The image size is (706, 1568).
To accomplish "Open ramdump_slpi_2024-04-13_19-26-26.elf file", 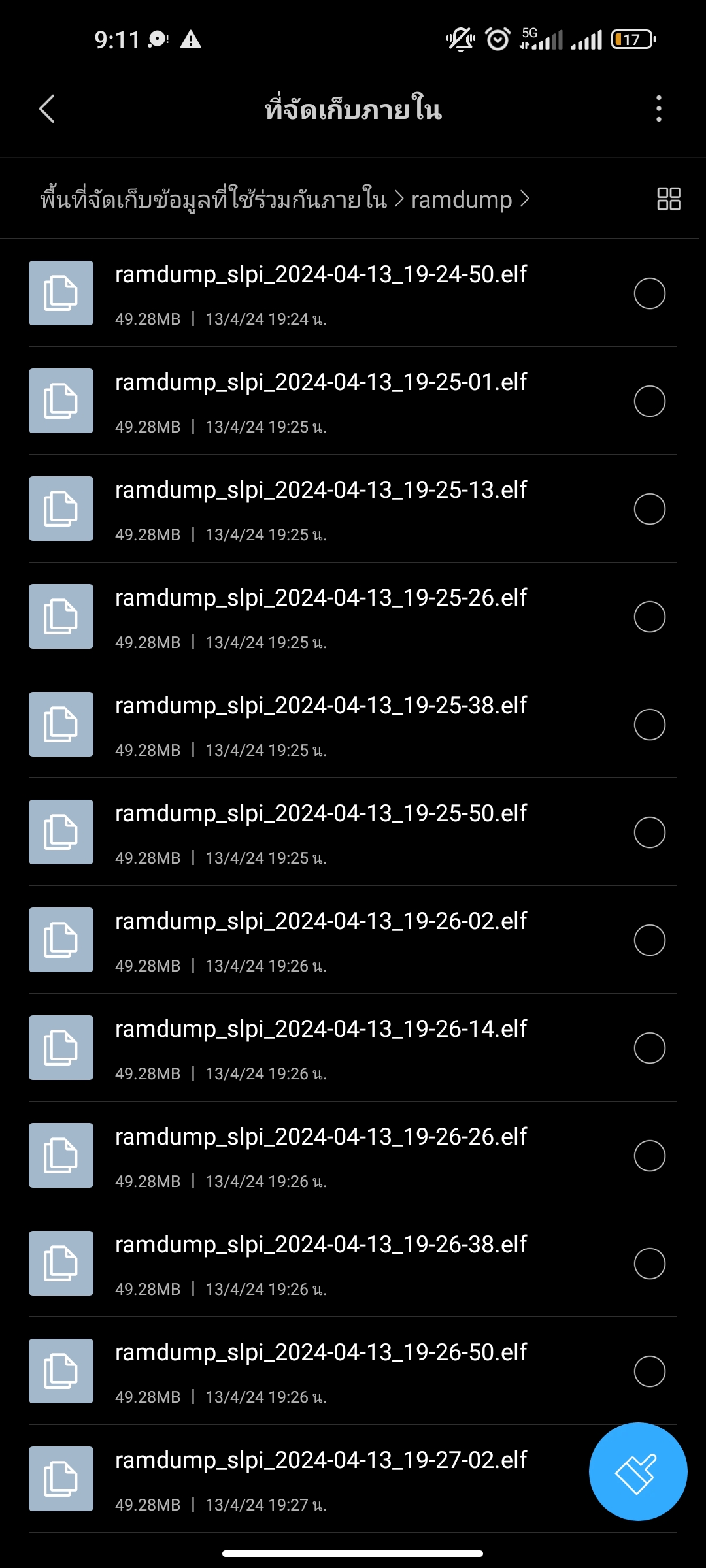I will click(320, 1156).
